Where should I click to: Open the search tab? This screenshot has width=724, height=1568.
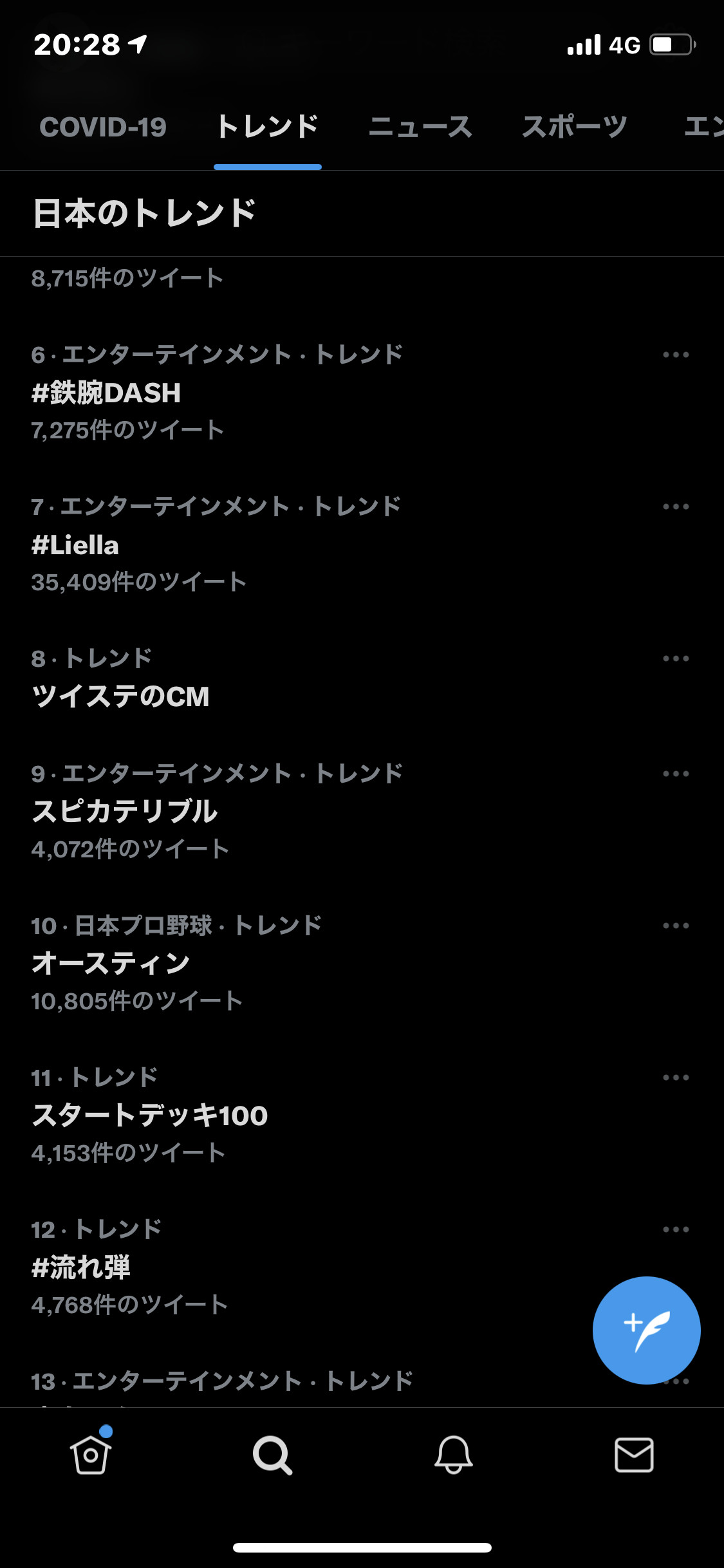[272, 1455]
